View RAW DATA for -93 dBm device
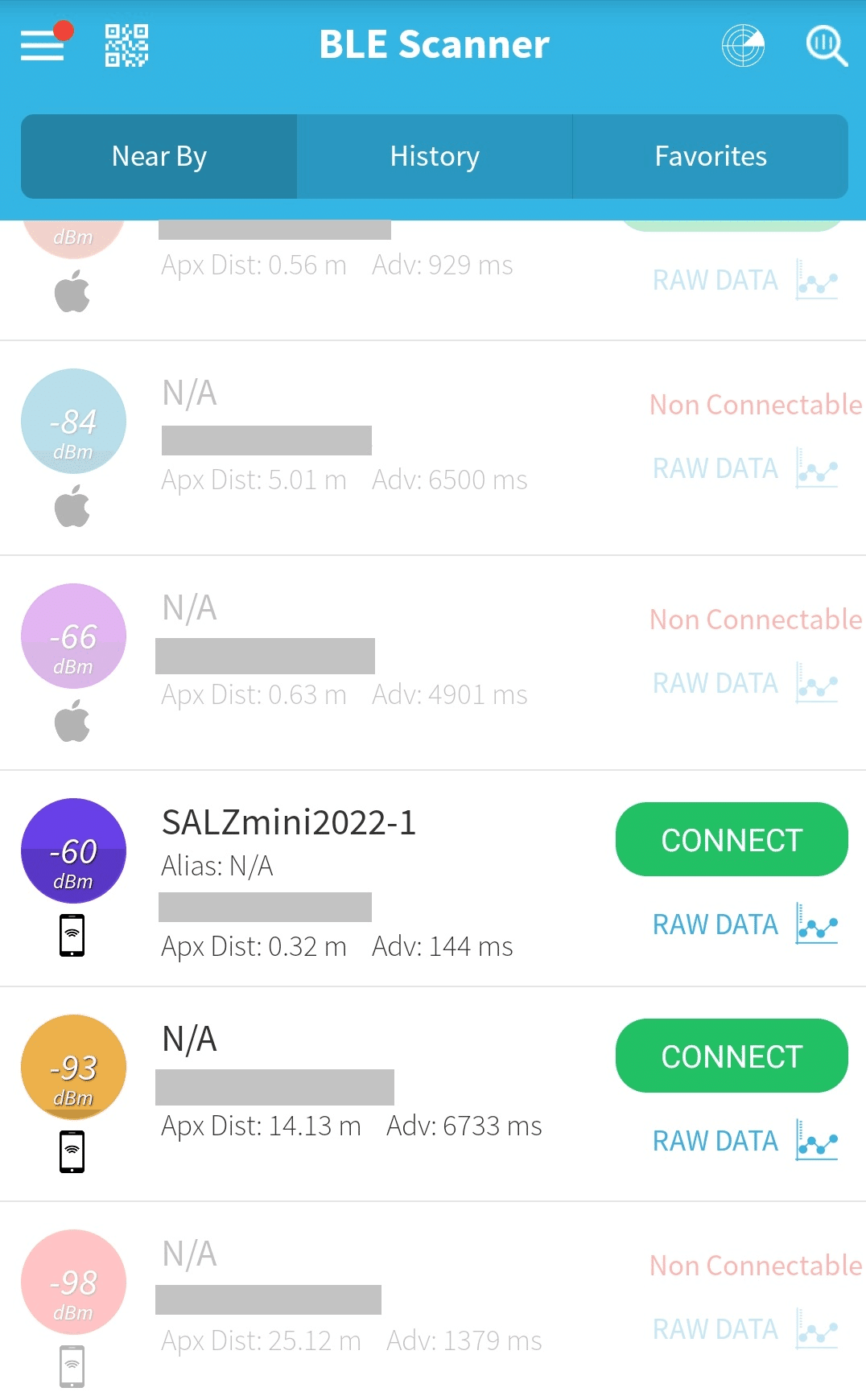 click(745, 1141)
